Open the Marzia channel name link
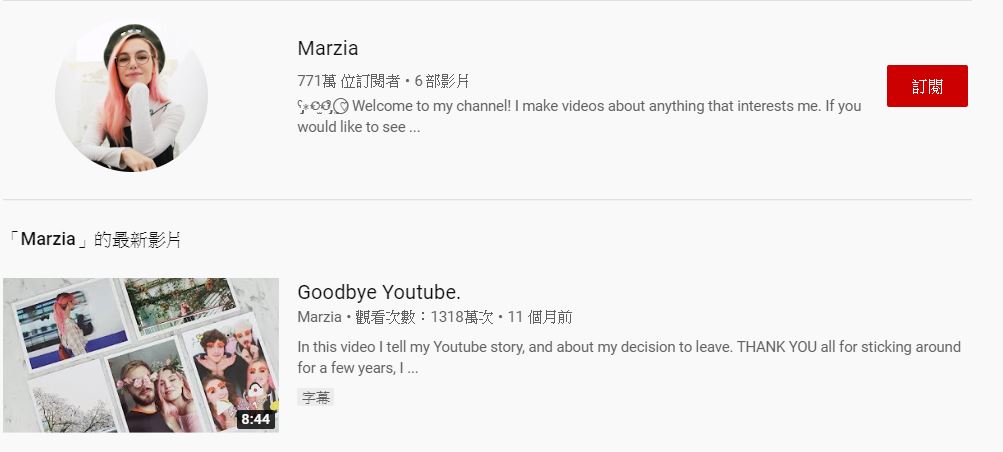The height and width of the screenshot is (452, 1003). point(328,48)
